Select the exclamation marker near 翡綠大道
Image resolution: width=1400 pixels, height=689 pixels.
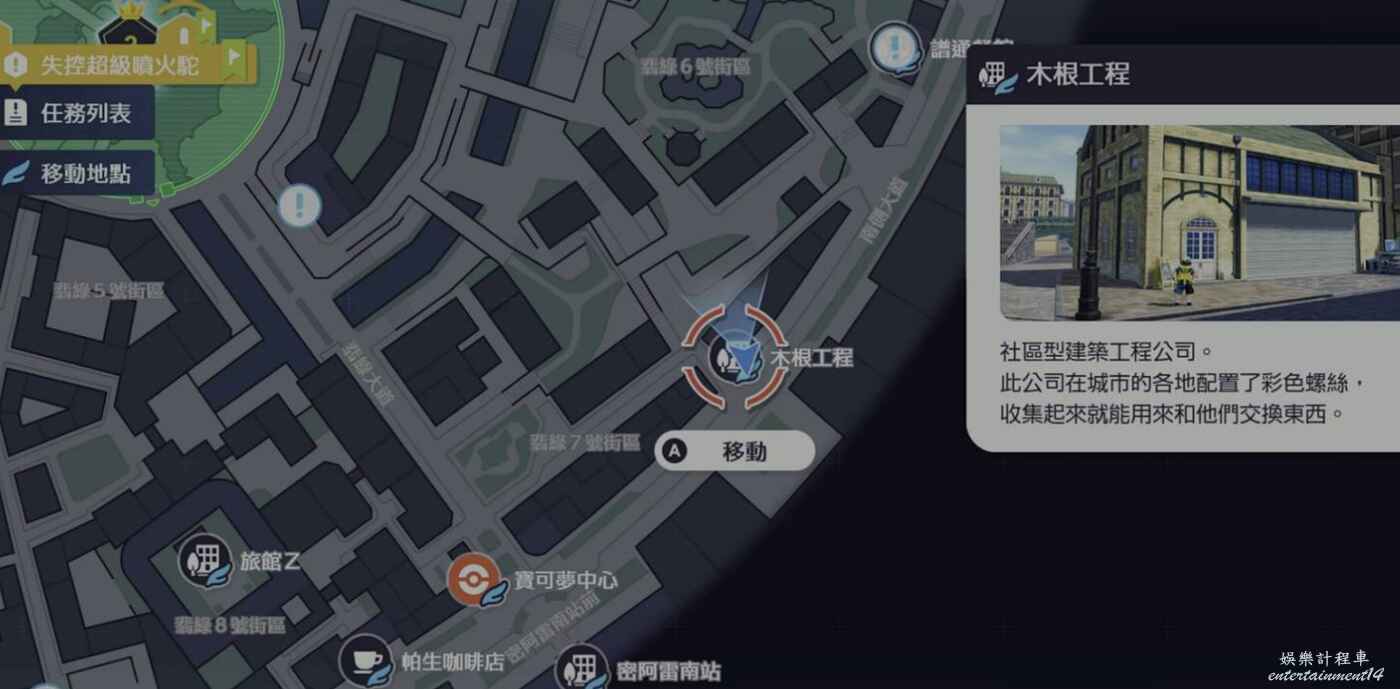pos(298,207)
